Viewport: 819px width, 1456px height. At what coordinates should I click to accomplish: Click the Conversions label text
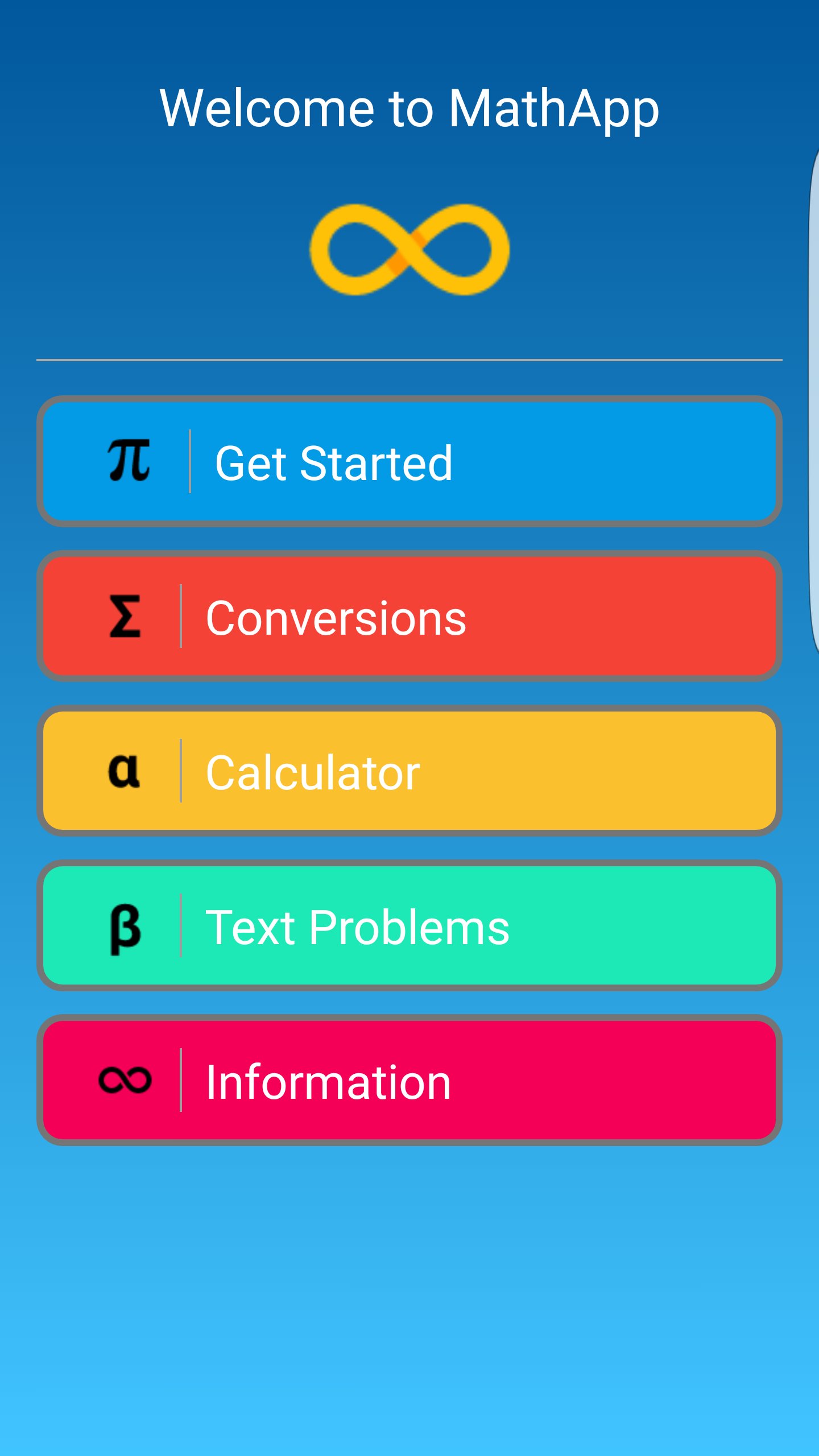pyautogui.click(x=337, y=620)
